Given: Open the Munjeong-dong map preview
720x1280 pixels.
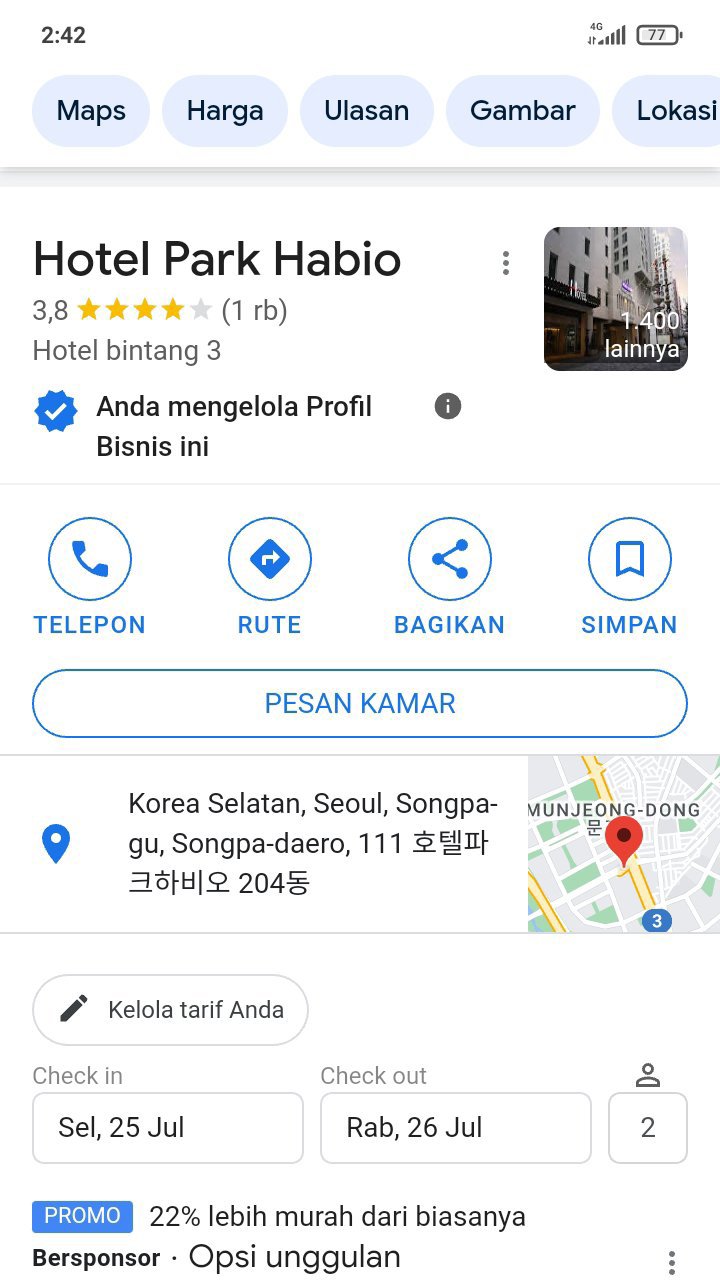Looking at the screenshot, I should (x=624, y=844).
